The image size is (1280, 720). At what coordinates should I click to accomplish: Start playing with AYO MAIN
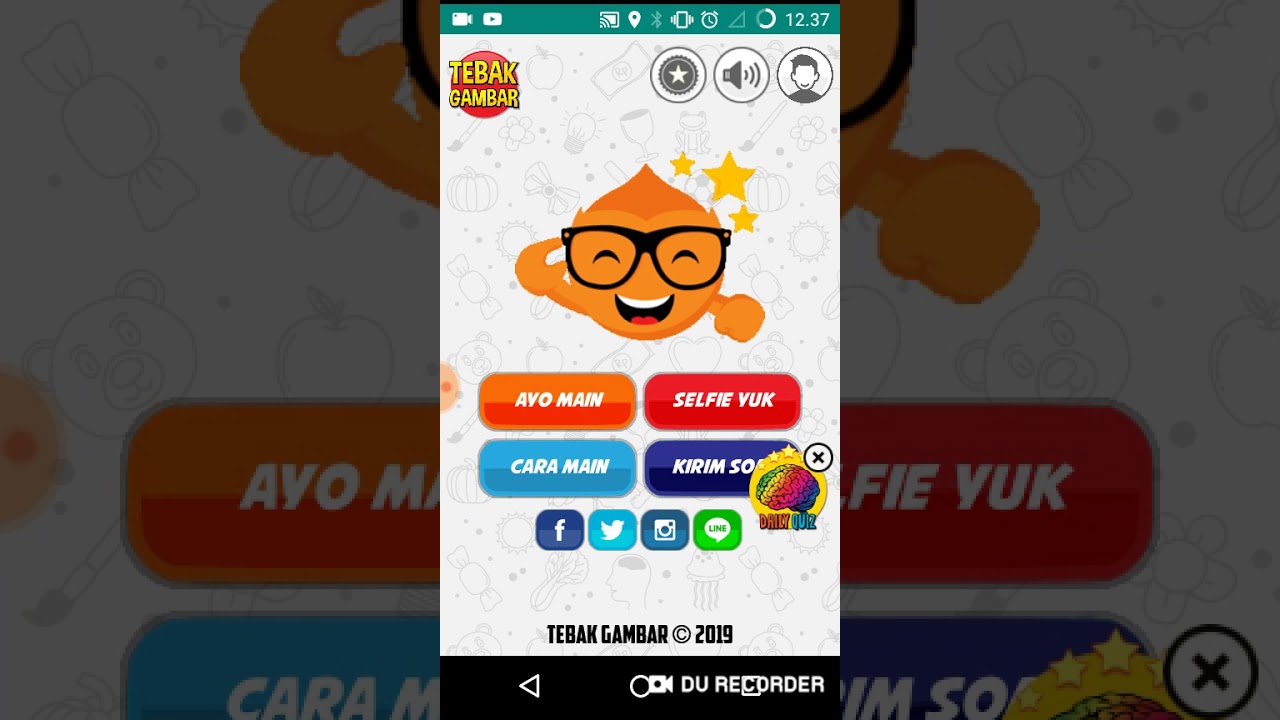click(558, 400)
